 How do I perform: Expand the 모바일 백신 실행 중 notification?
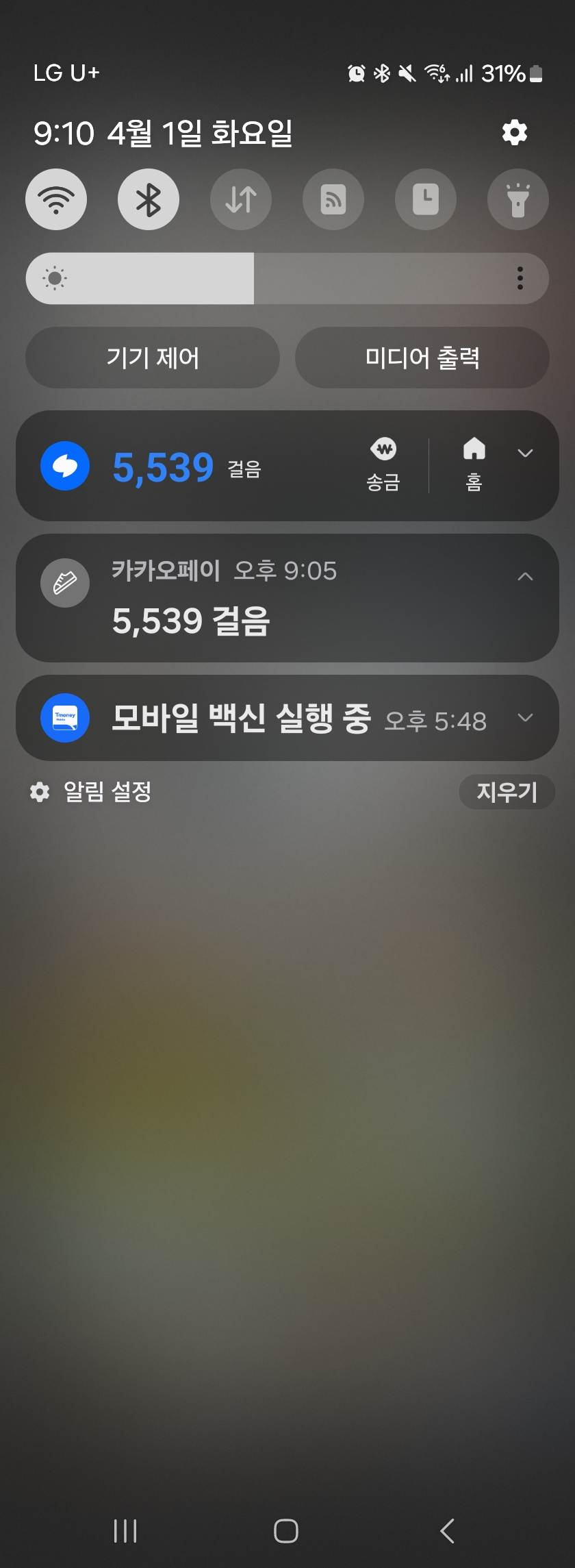[x=525, y=717]
